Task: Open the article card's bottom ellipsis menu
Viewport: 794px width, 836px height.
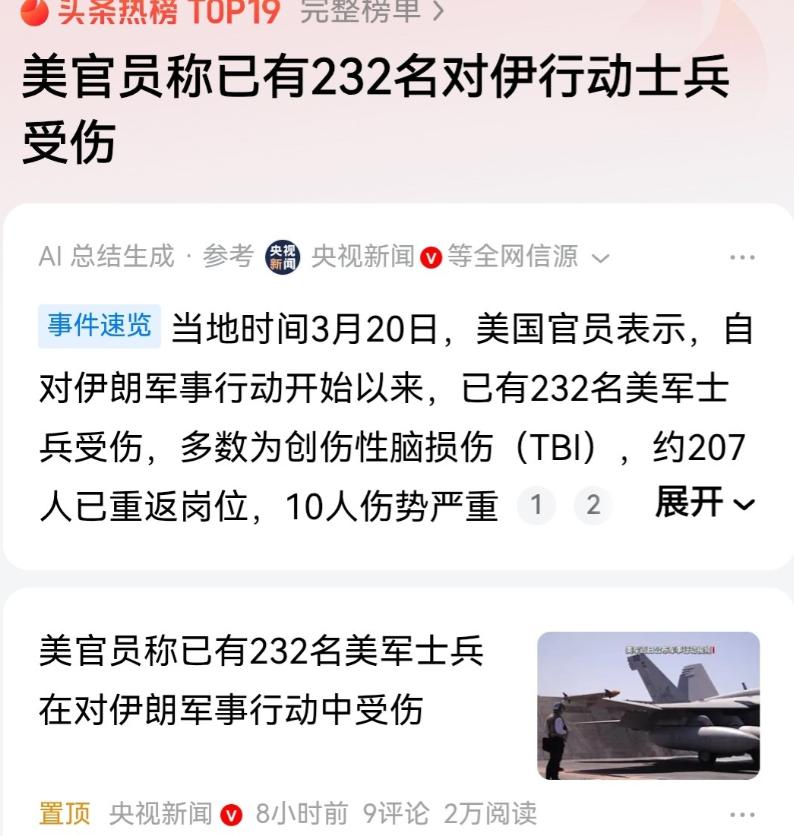Action: (x=741, y=815)
